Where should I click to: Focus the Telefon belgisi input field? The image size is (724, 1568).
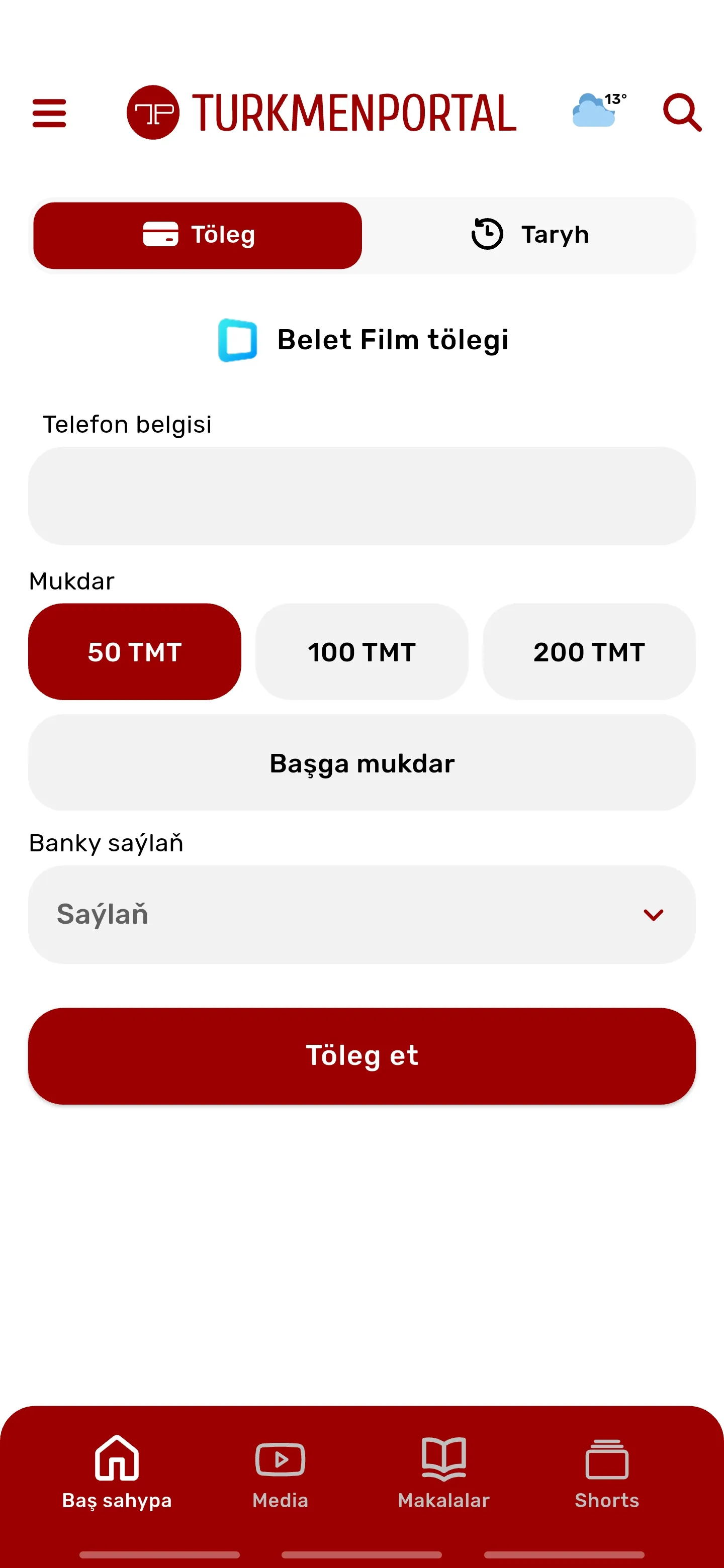coord(361,496)
